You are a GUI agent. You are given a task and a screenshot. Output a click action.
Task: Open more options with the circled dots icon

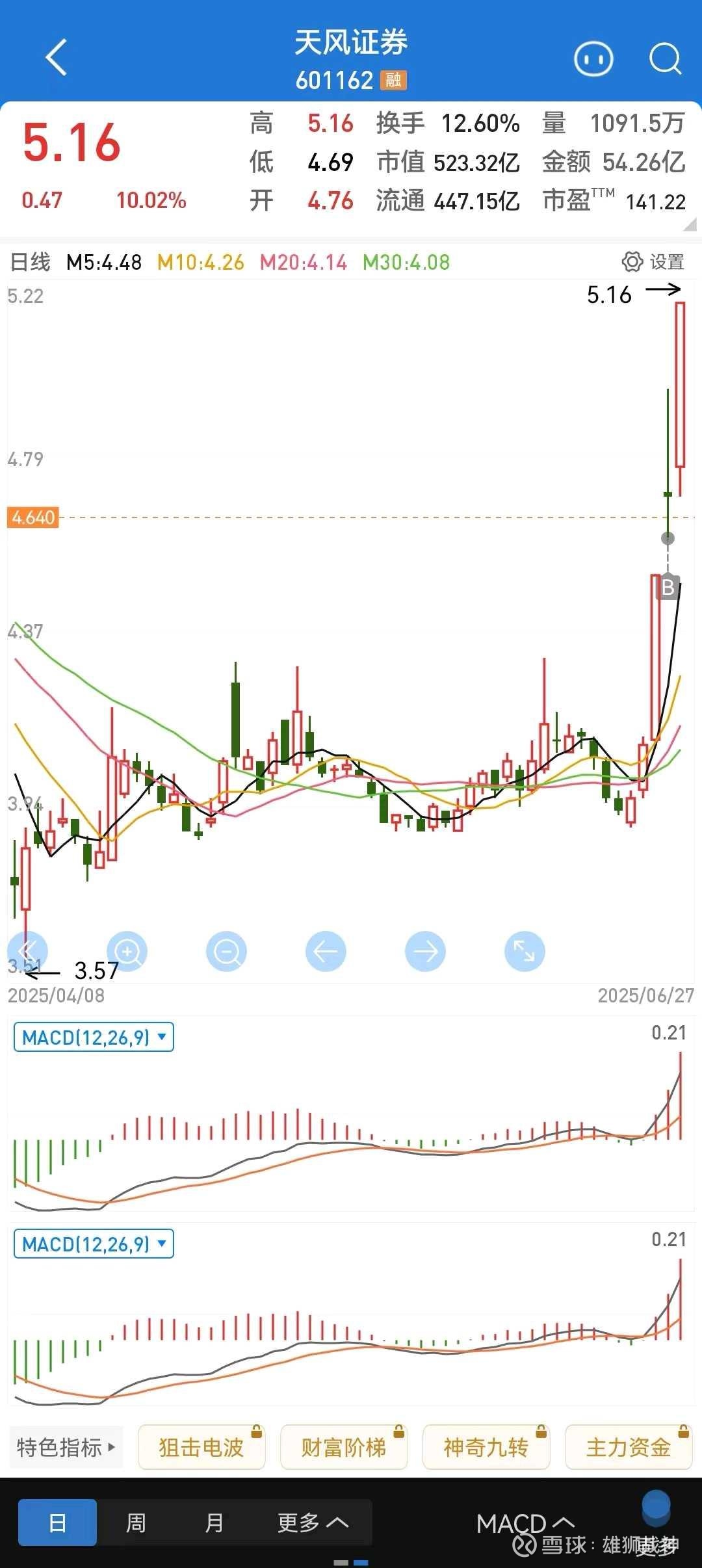pyautogui.click(x=593, y=59)
